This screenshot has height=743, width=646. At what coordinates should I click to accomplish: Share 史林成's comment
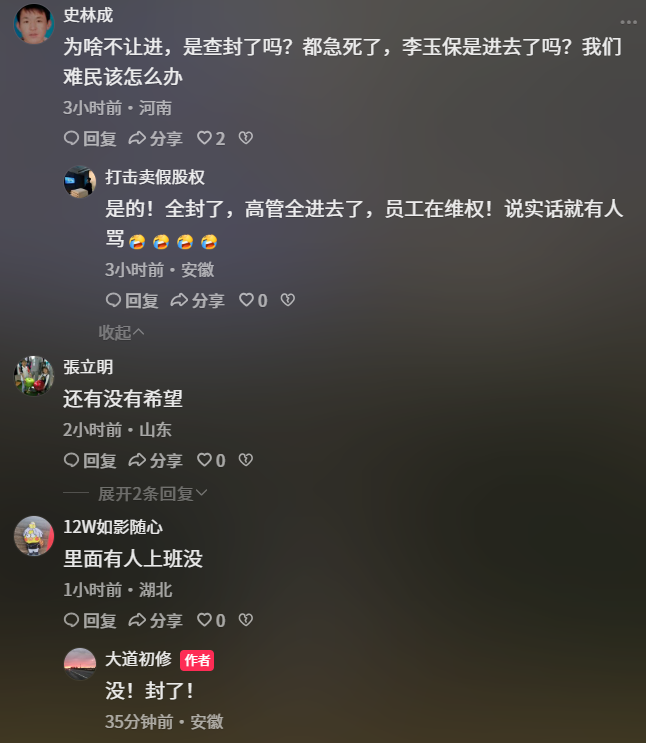pyautogui.click(x=157, y=138)
